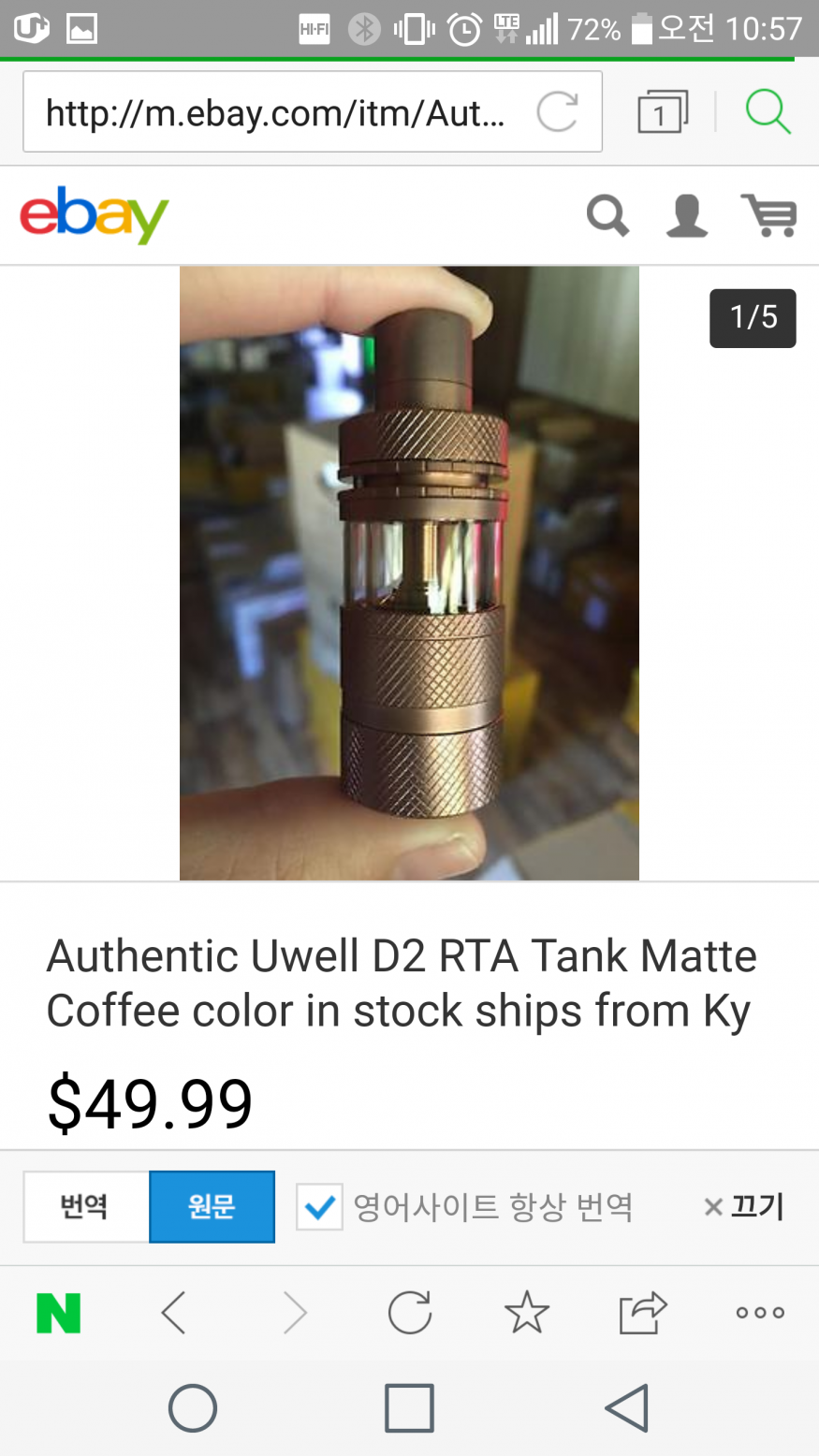Open the three-dot more menu
The height and width of the screenshot is (1456, 819).
(x=760, y=1313)
